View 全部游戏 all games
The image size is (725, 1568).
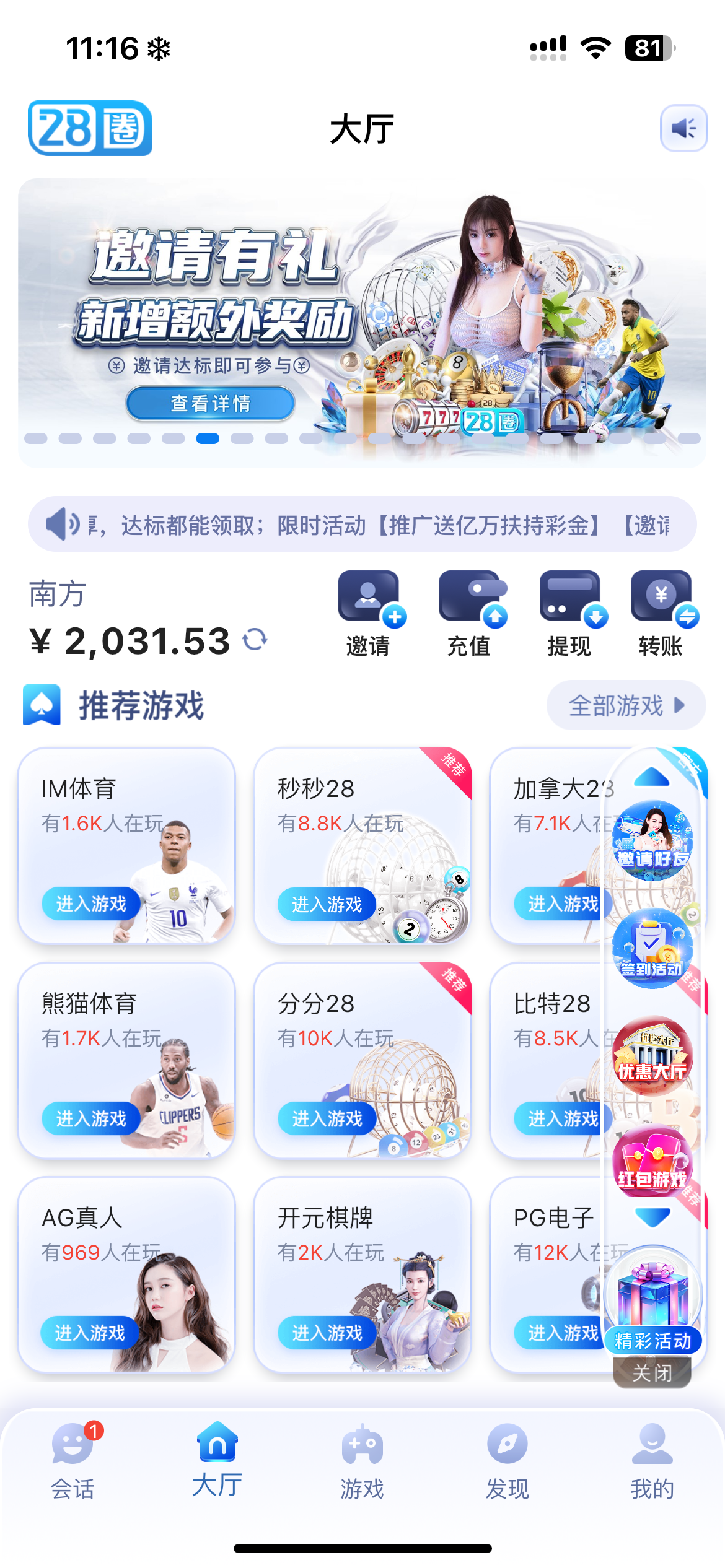click(626, 705)
